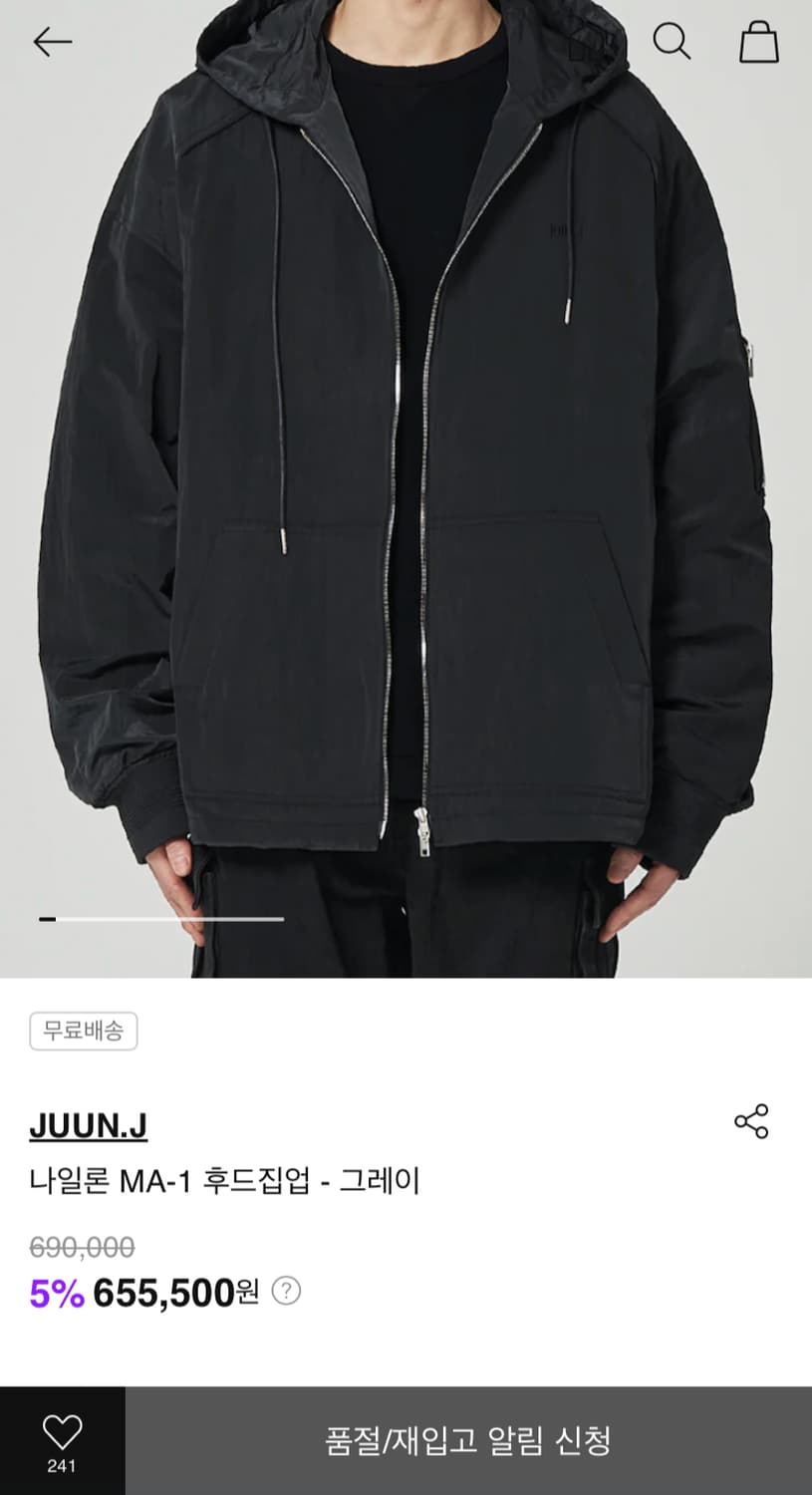Unfavorite the item via the heart button
The image size is (812, 1495).
pos(62,1435)
